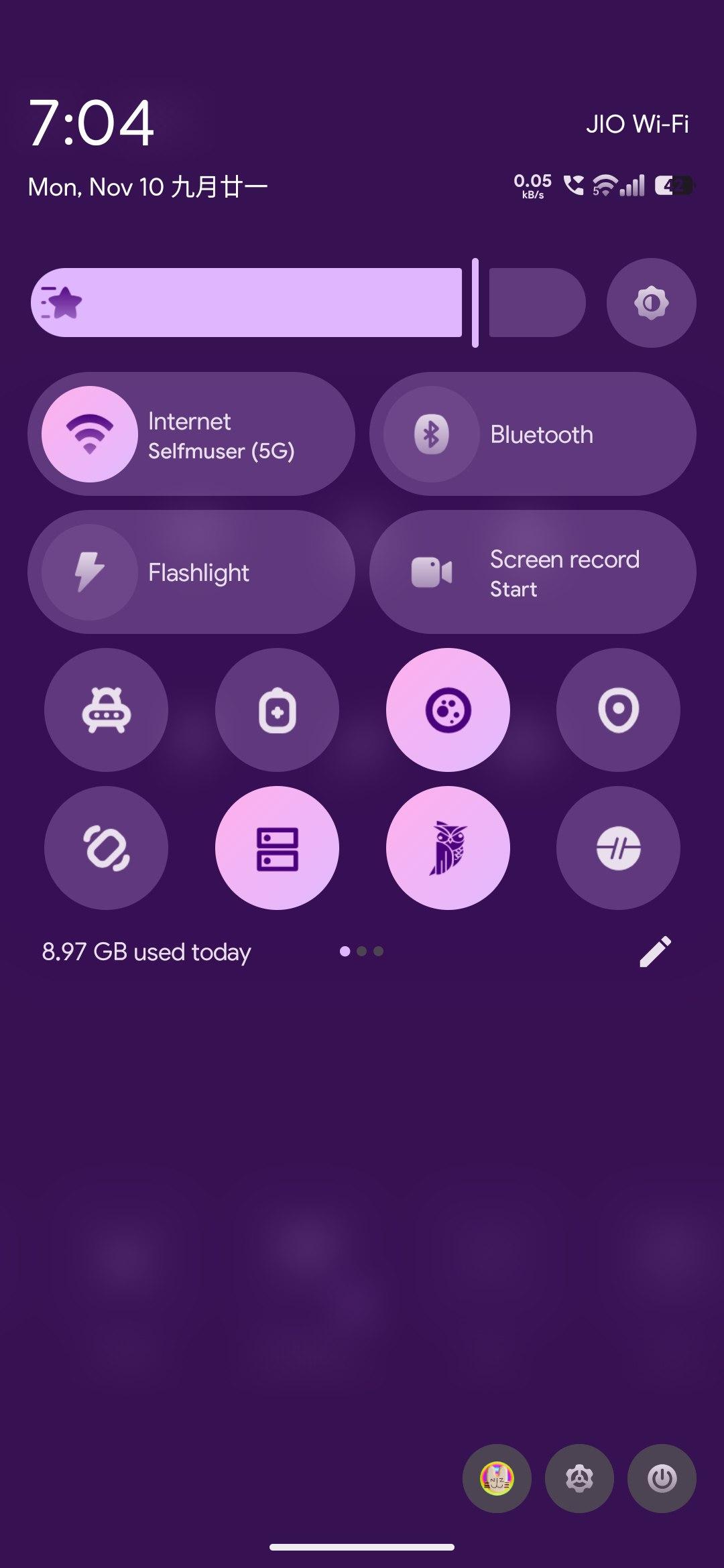Screen dimensions: 724x1568
Task: Open the 8.97 GB data usage details
Action: [x=146, y=952]
